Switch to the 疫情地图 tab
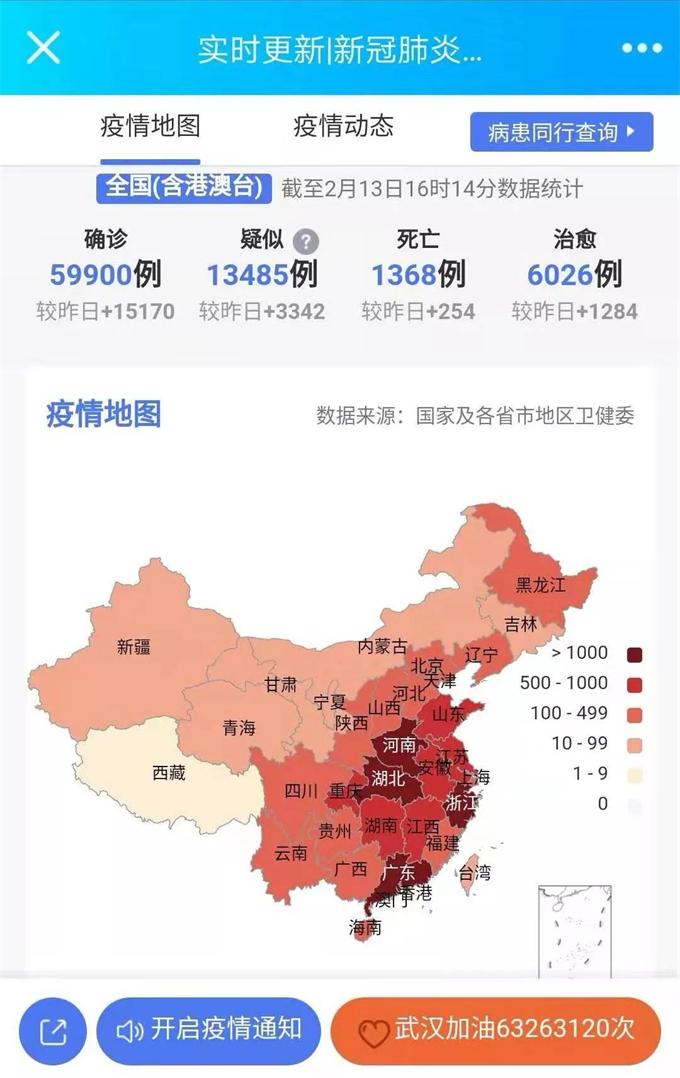Screen dimensions: 680x1078 point(150,127)
